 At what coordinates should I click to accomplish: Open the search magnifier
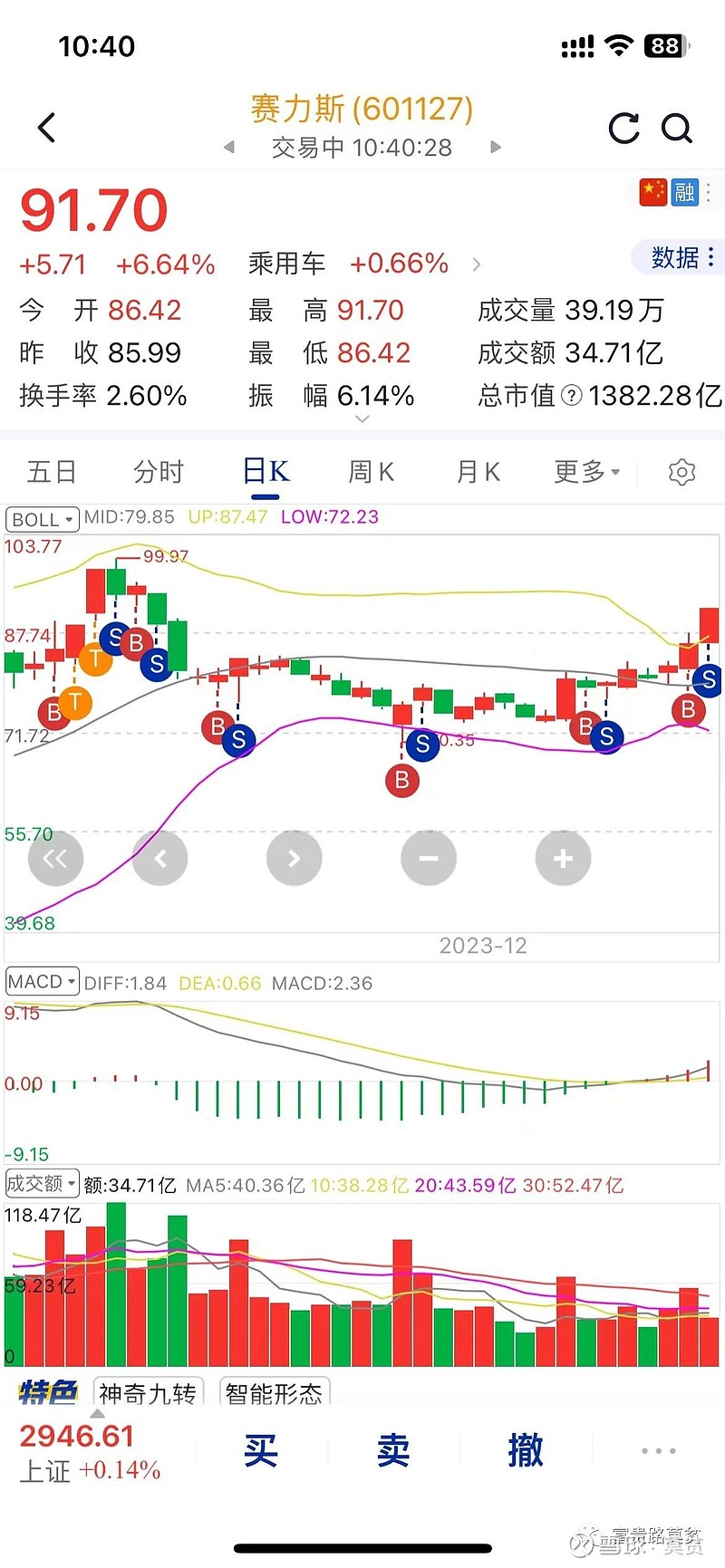[x=677, y=129]
